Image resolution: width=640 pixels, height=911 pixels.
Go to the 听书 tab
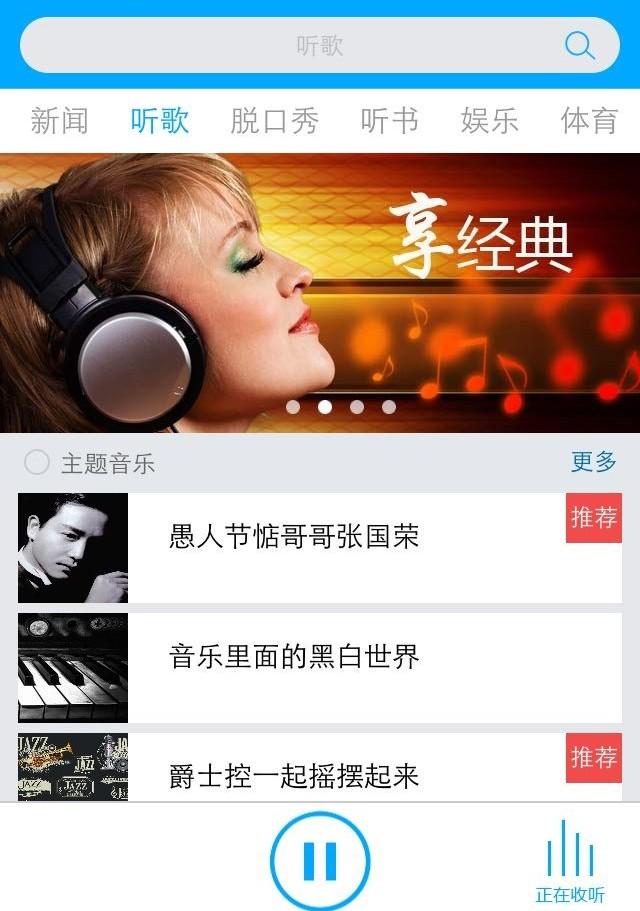pos(389,121)
